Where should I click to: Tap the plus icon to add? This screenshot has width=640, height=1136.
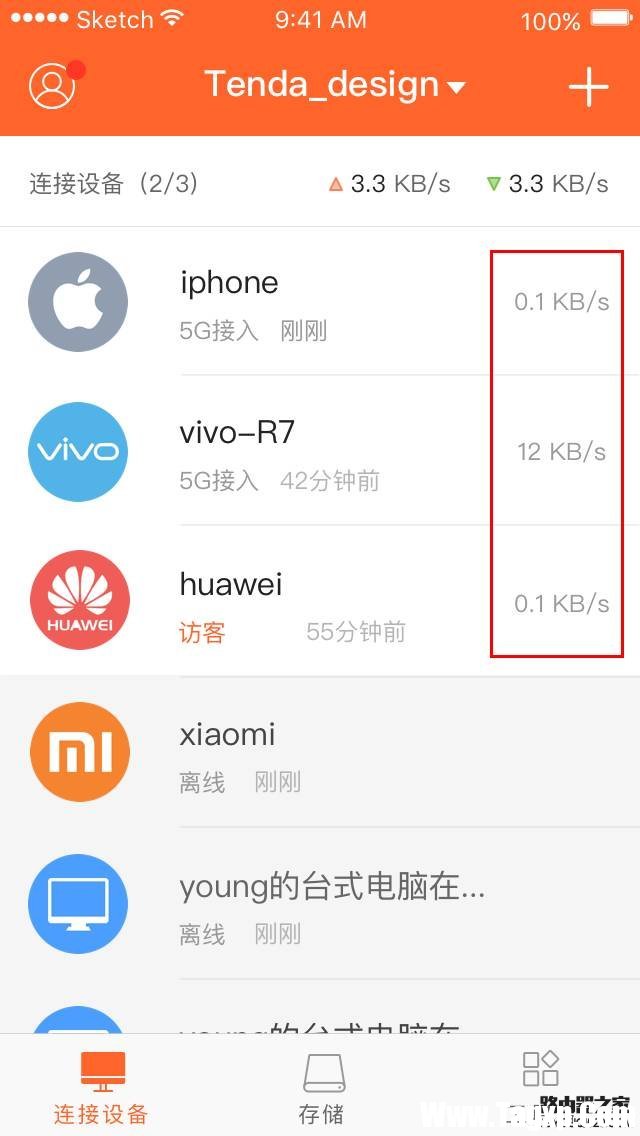pyautogui.click(x=588, y=87)
